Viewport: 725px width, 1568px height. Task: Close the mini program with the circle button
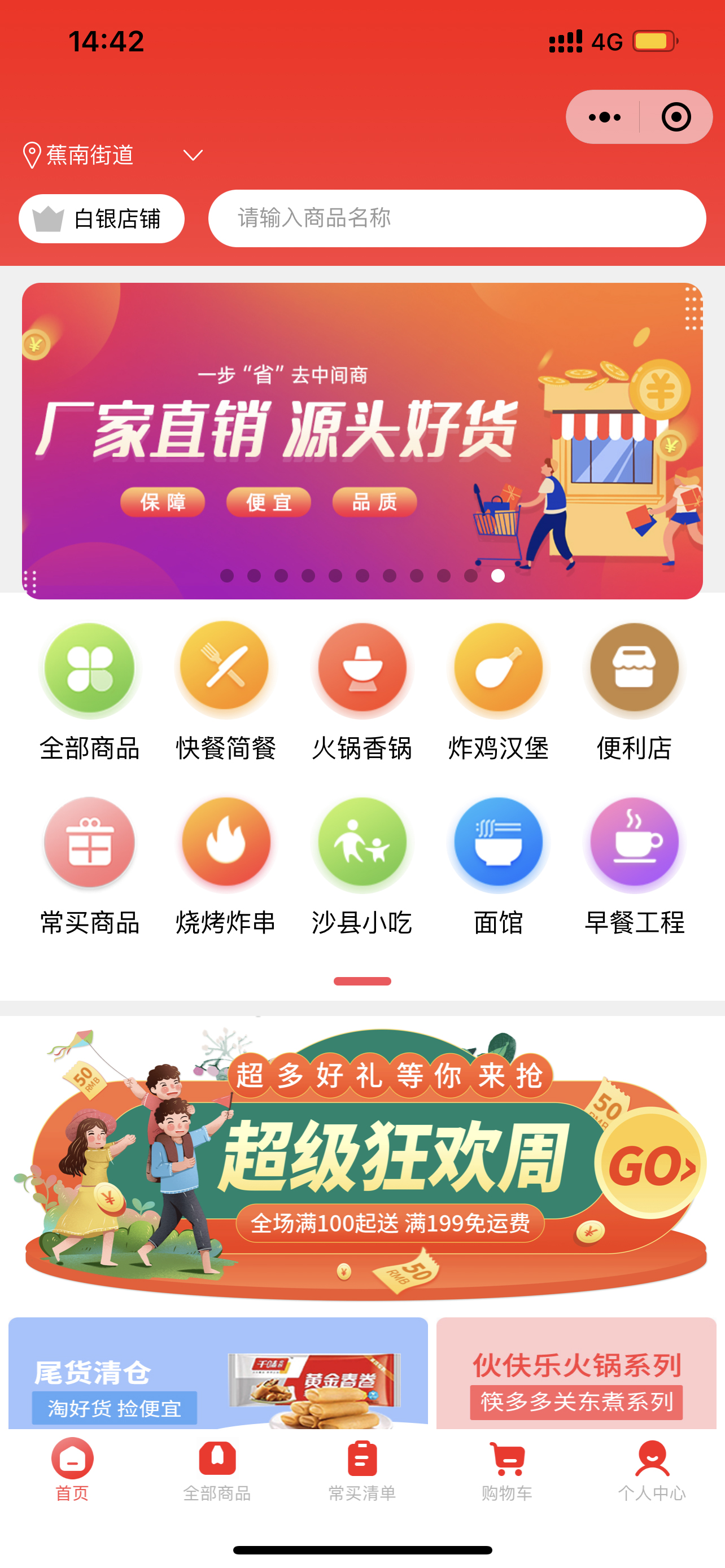676,117
